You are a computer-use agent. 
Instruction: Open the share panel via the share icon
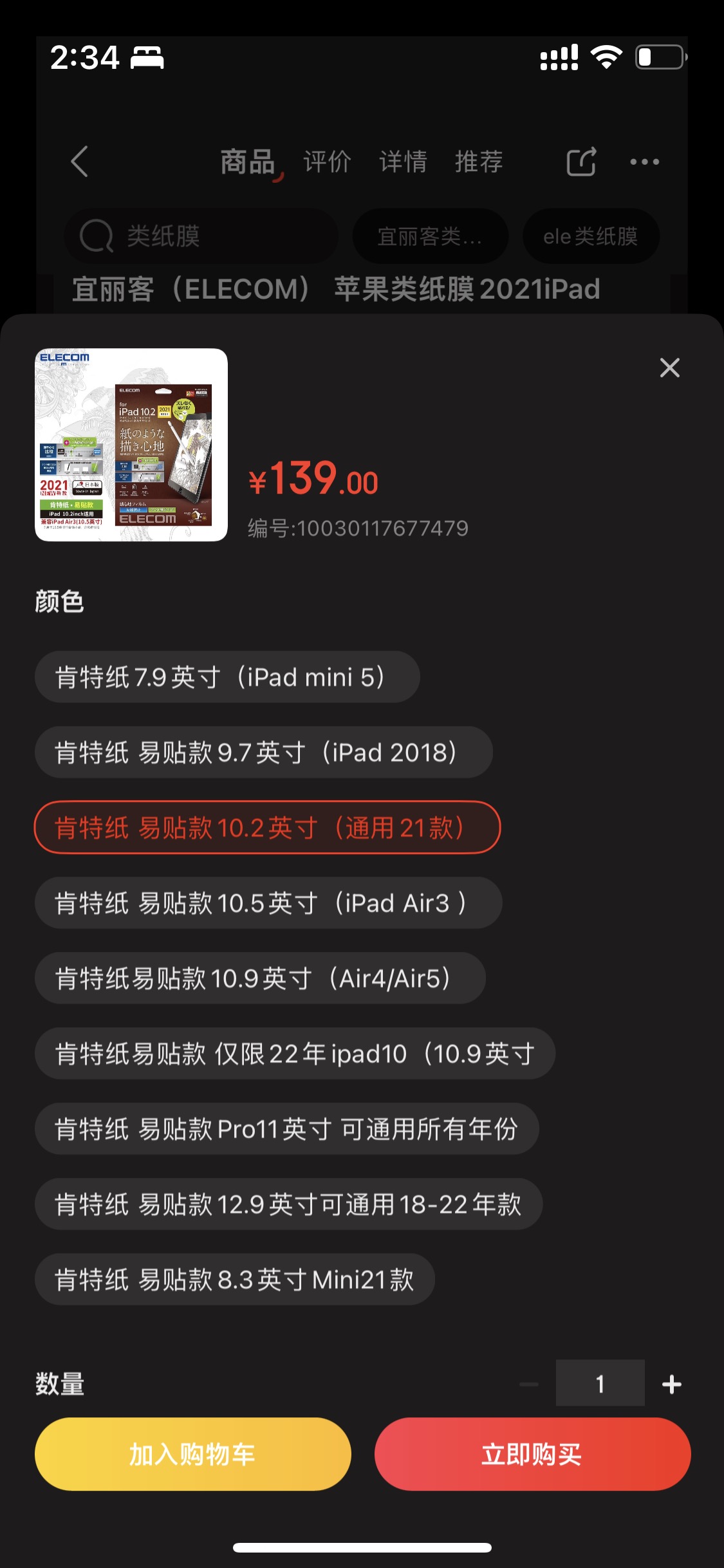pos(581,162)
